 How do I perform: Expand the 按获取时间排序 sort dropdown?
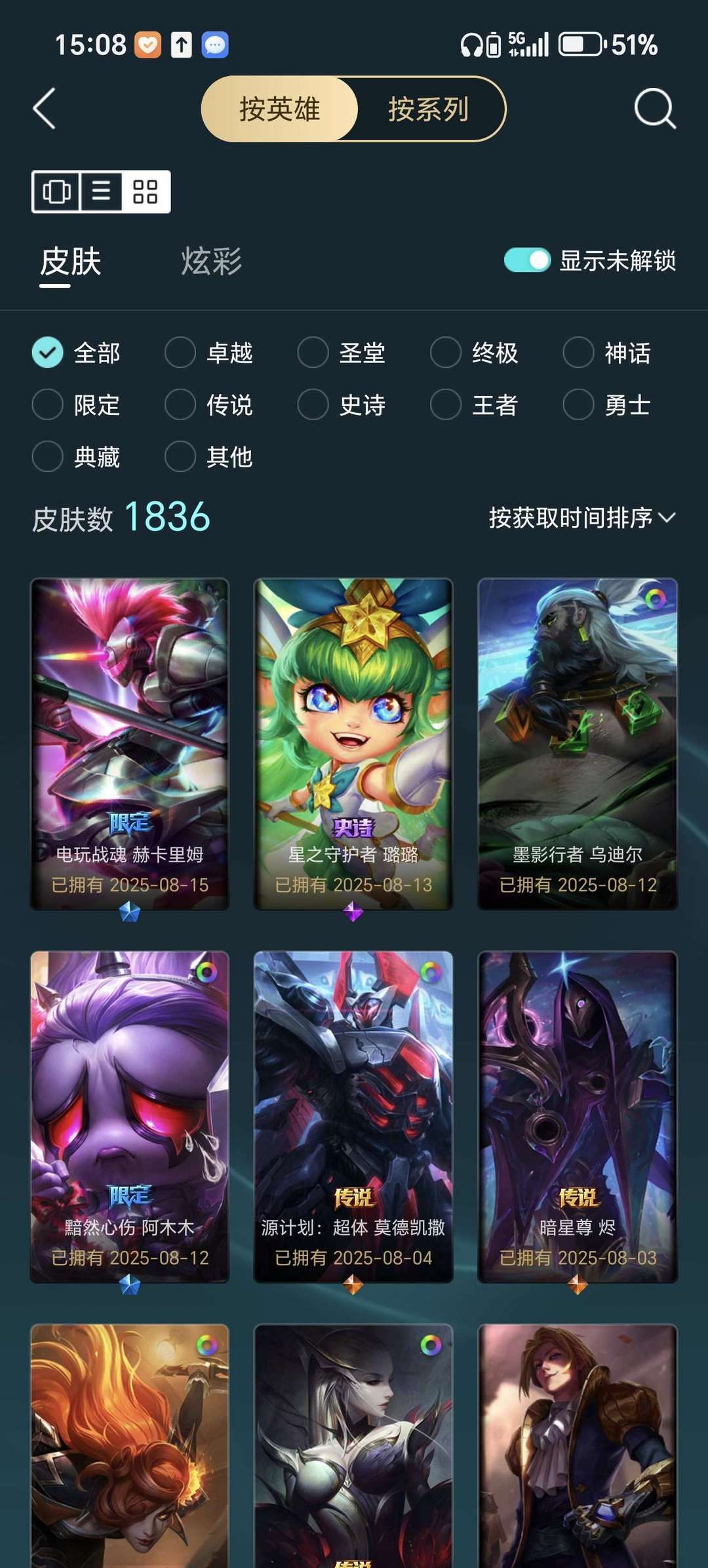click(582, 518)
